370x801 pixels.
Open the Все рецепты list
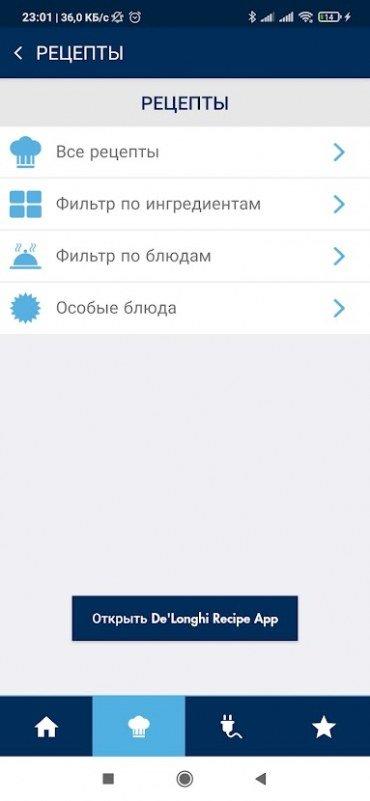pyautogui.click(x=185, y=152)
